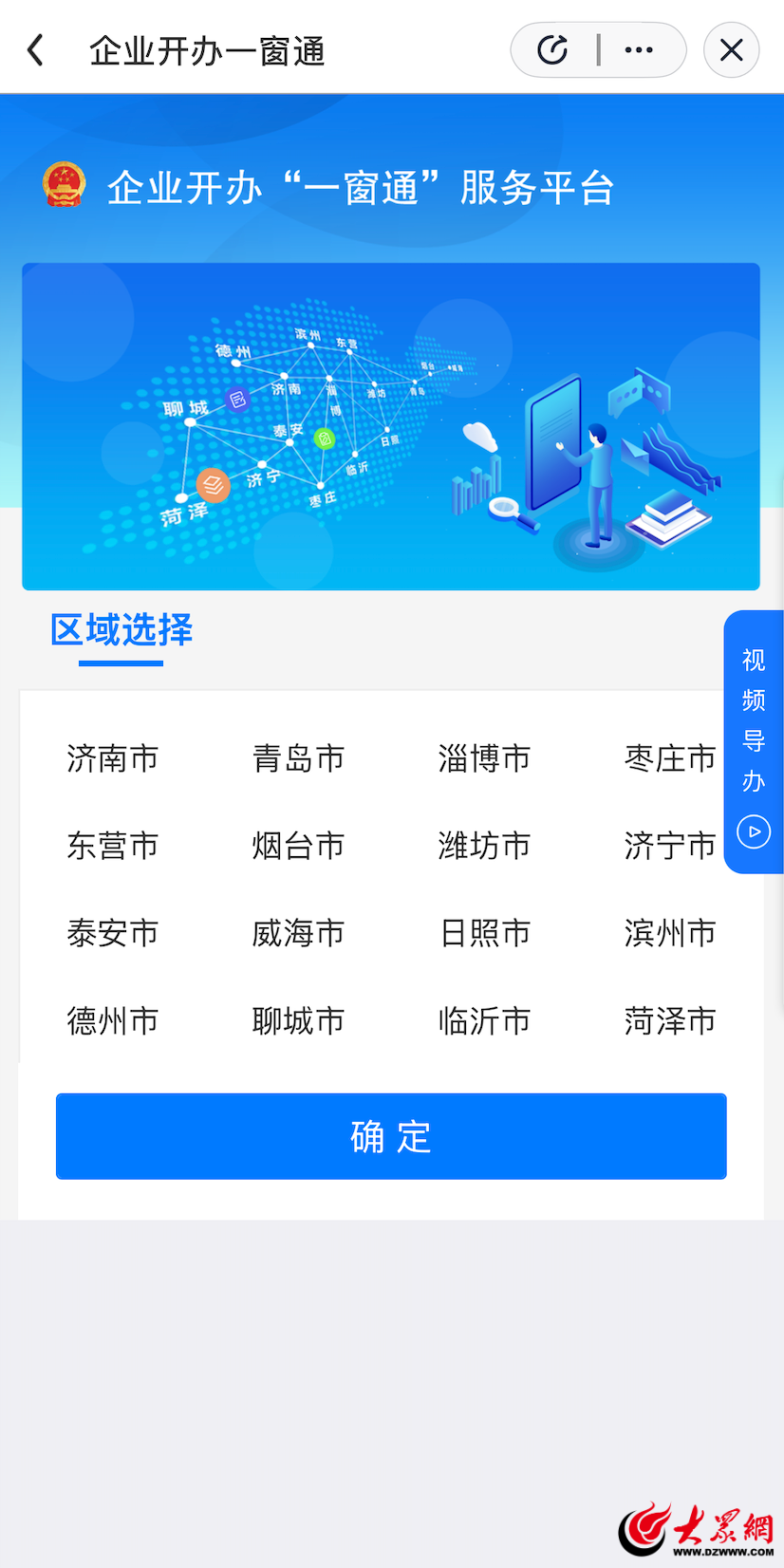Select 菏泽市
The width and height of the screenshot is (784, 1568).
point(669,1021)
